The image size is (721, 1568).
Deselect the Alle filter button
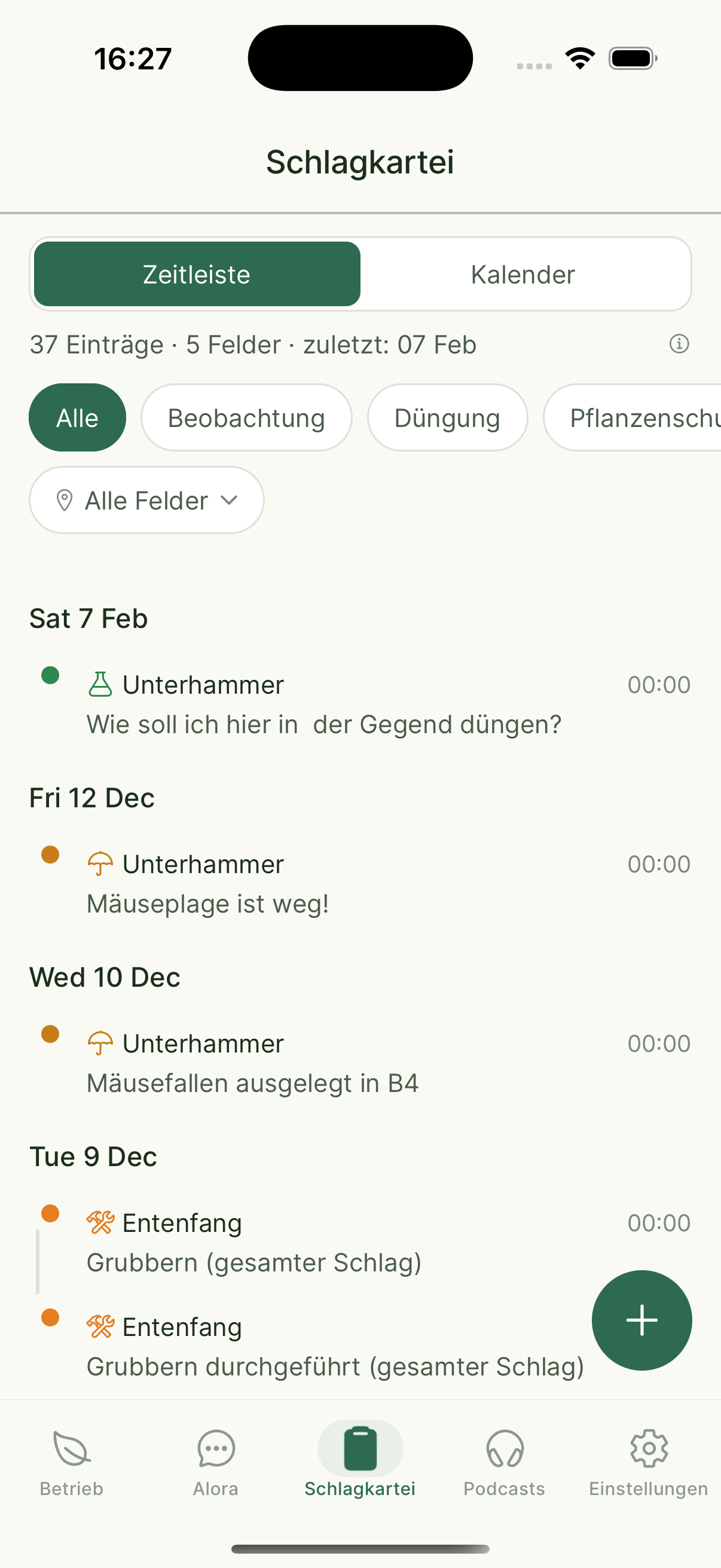[x=77, y=417]
